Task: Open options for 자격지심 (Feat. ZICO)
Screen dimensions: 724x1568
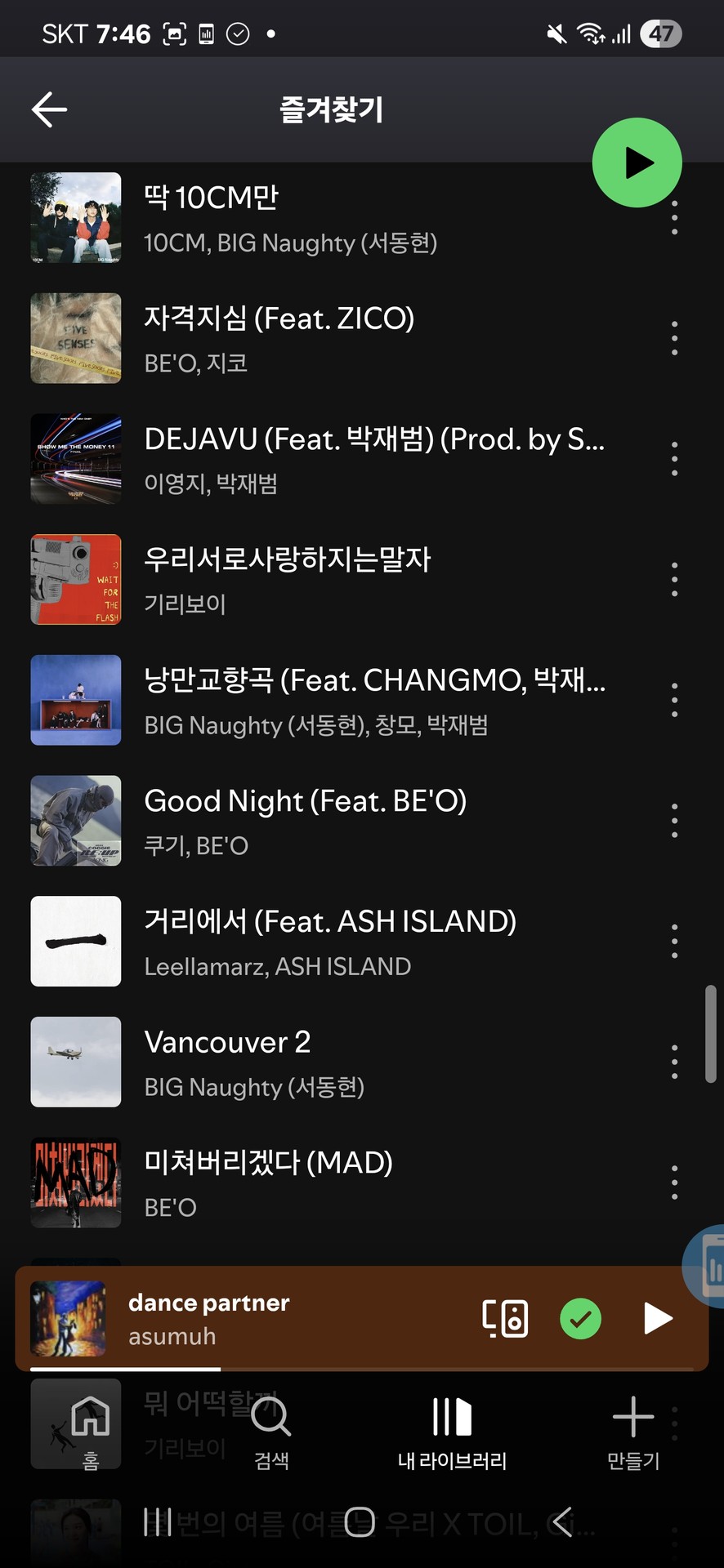Action: pos(674,338)
